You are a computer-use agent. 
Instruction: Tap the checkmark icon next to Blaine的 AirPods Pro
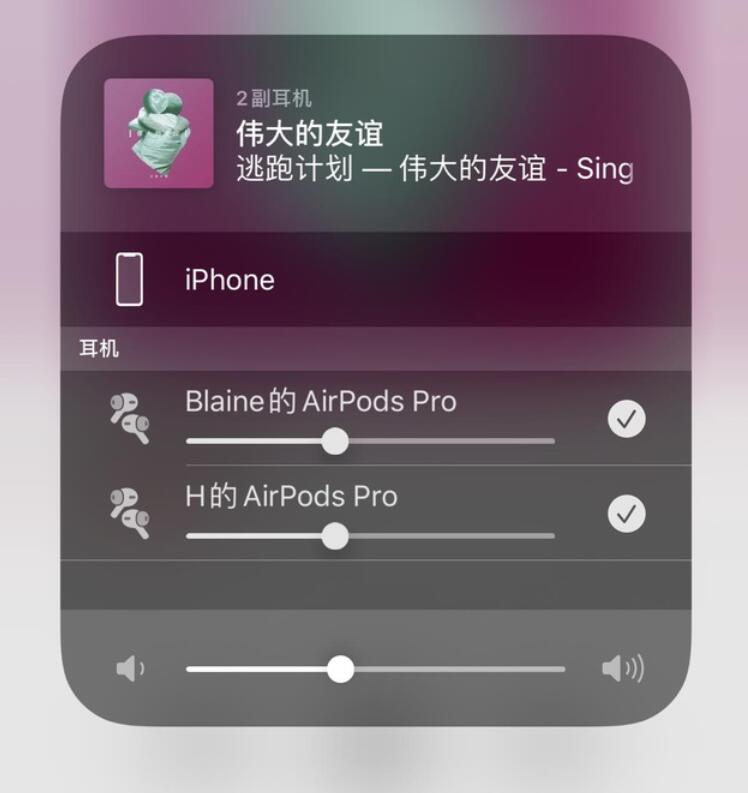tap(626, 417)
